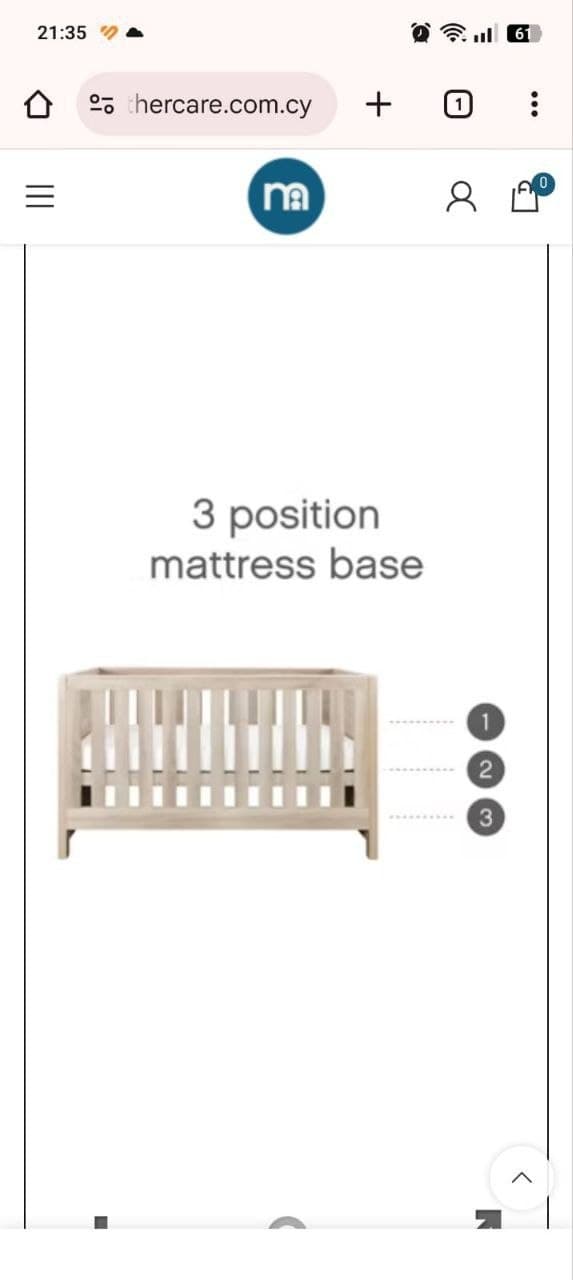The height and width of the screenshot is (1280, 573).
Task: View site information icon in address bar
Action: tap(102, 104)
